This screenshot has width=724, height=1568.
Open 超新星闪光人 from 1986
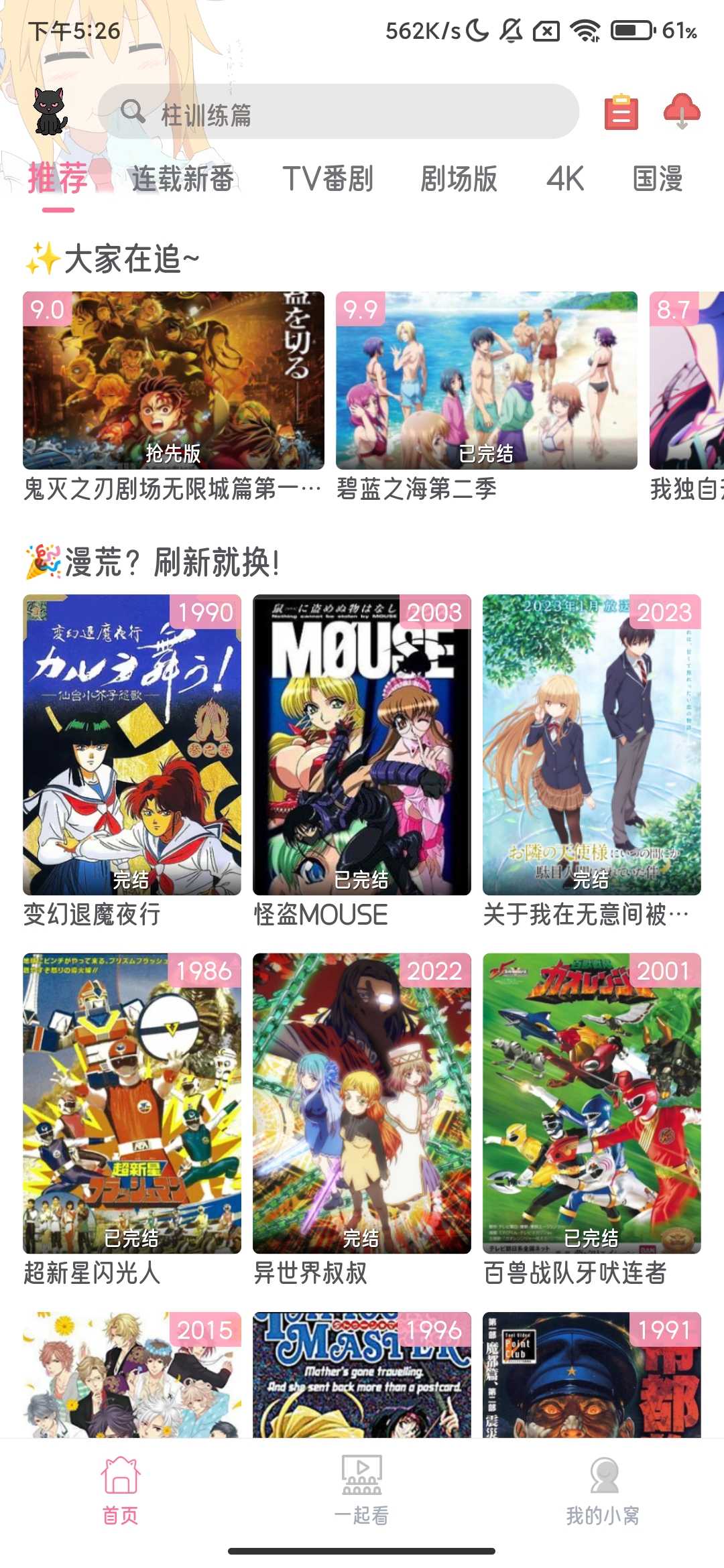click(x=132, y=1103)
